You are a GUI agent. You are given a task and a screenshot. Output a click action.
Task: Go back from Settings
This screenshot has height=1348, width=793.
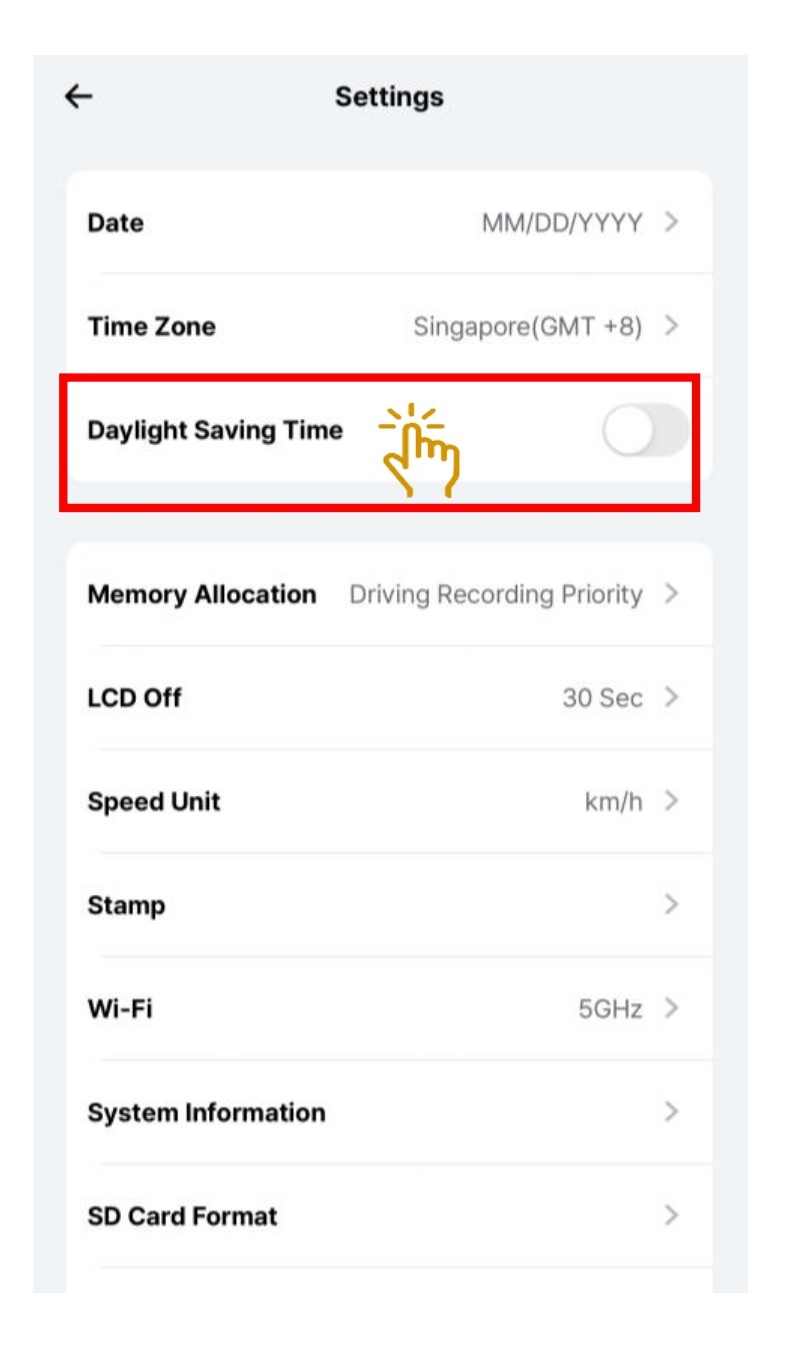78,96
